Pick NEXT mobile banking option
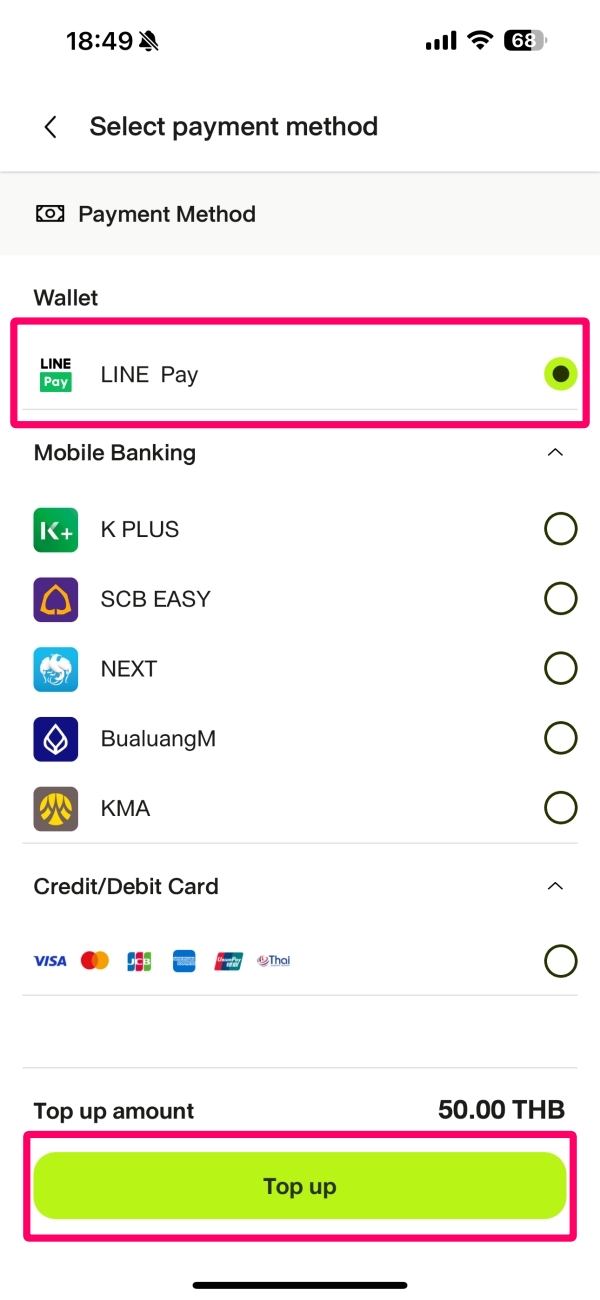Image resolution: width=600 pixels, height=1300 pixels. 560,668
